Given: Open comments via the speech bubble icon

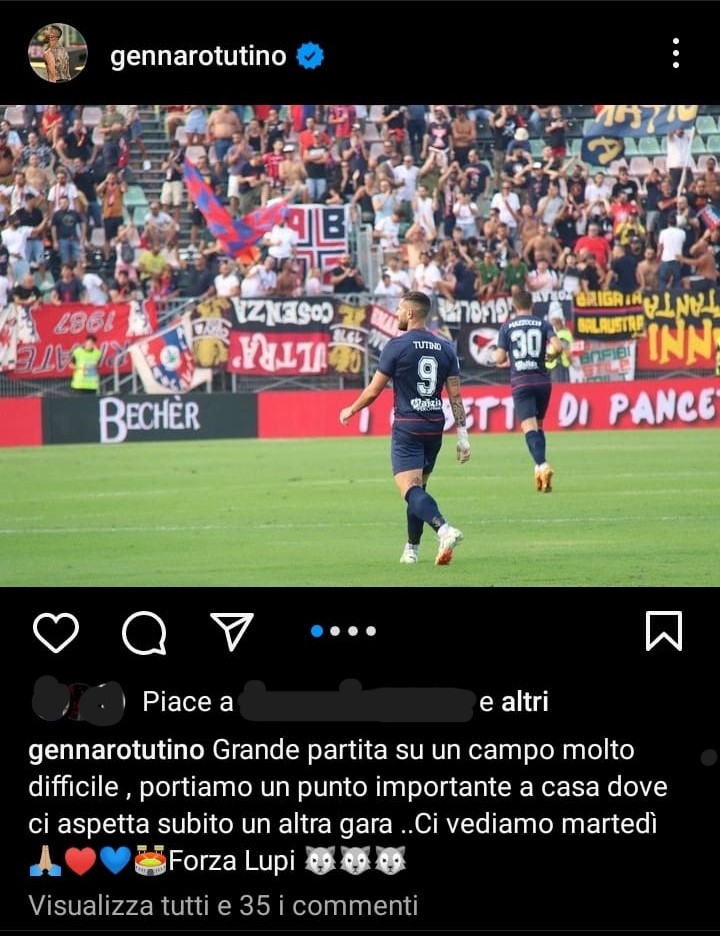Looking at the screenshot, I should [144, 632].
